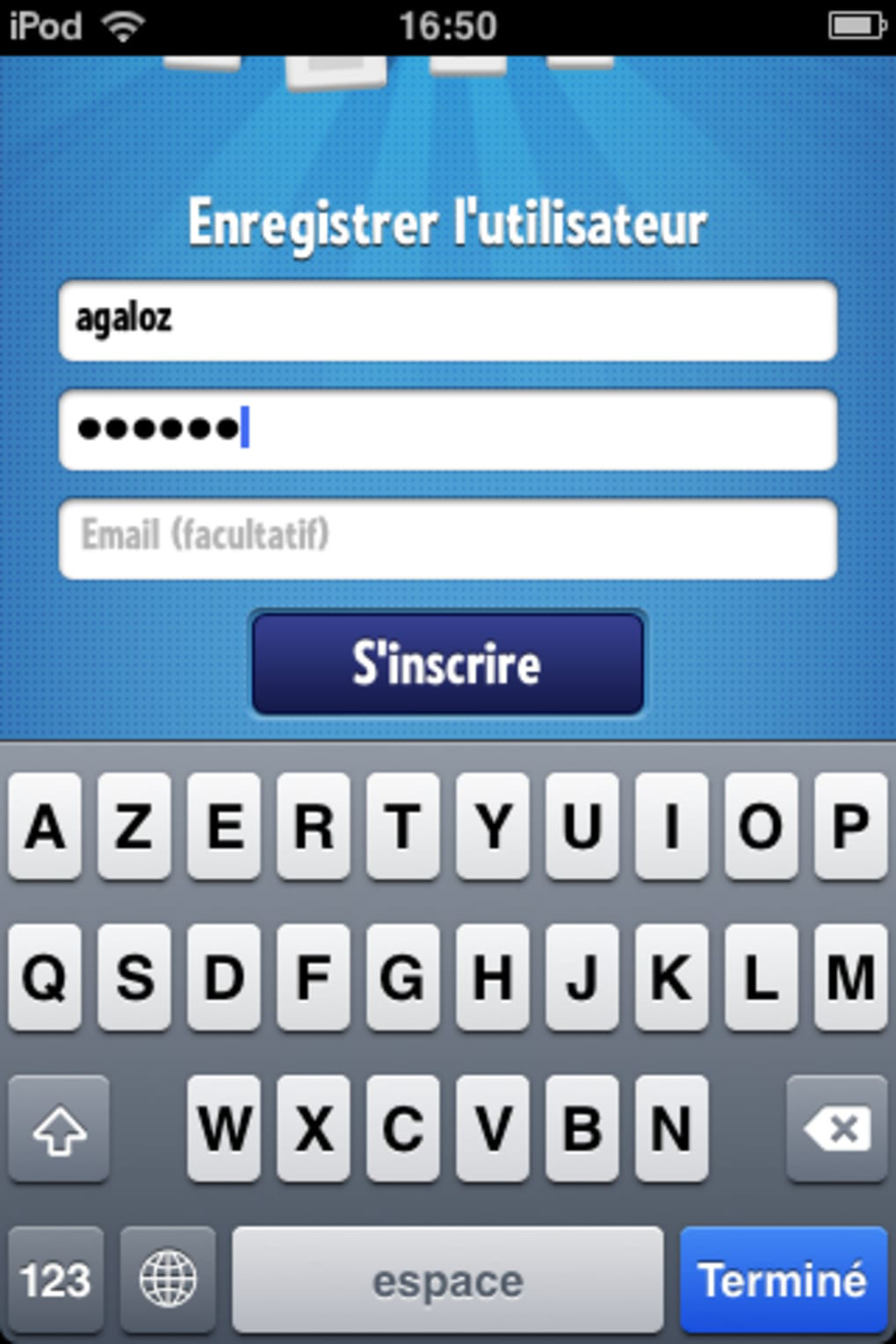Enable the shift key
Viewport: 896px width, 1344px height.
[x=59, y=1129]
